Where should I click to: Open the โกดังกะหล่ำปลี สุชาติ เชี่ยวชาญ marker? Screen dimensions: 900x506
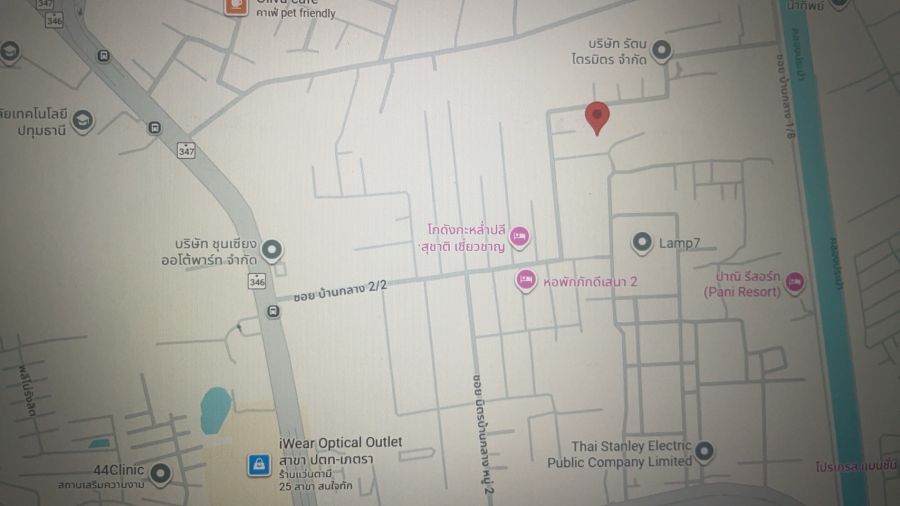click(x=519, y=238)
